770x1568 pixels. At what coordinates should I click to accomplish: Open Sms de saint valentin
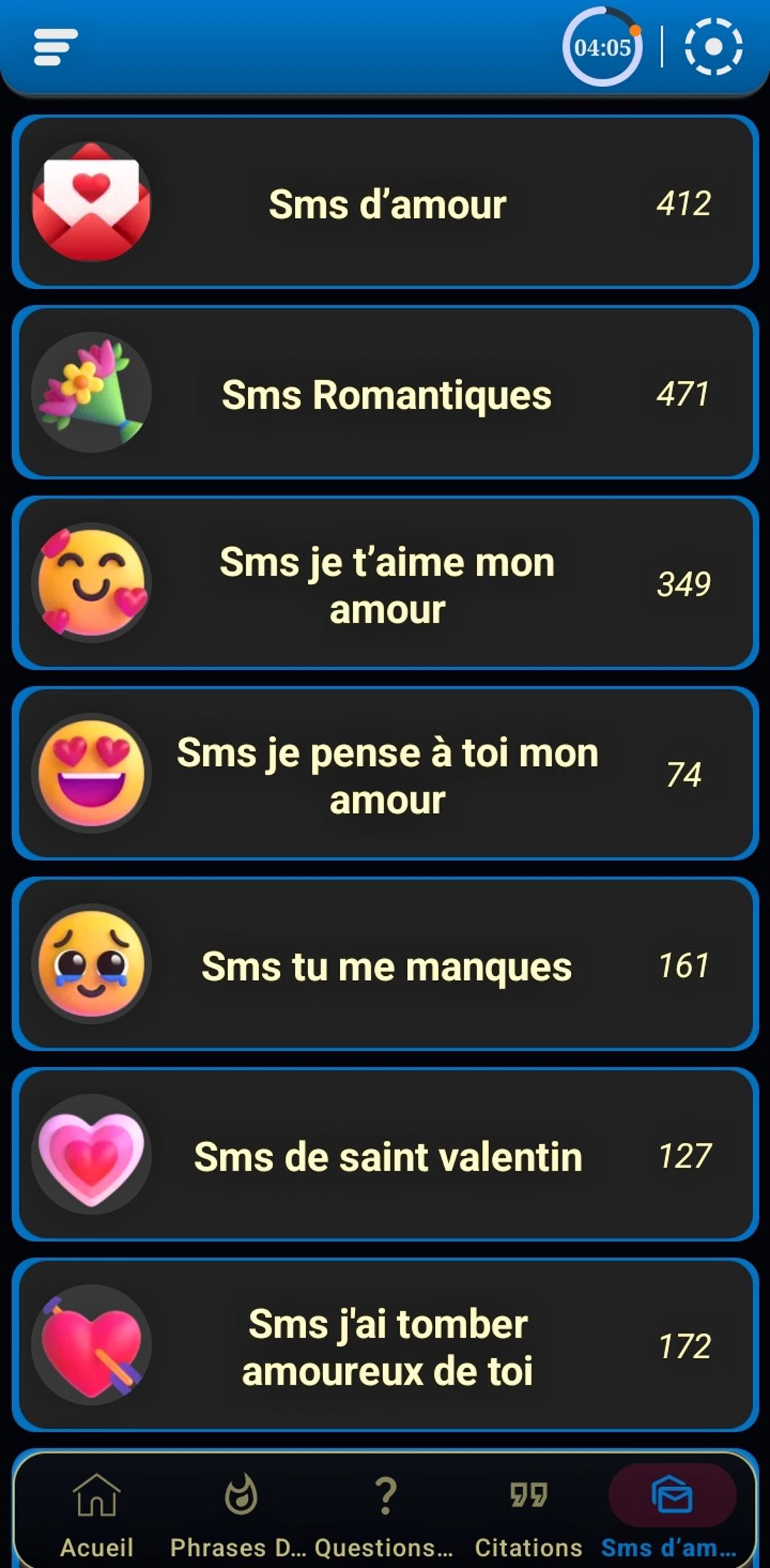(x=385, y=1155)
